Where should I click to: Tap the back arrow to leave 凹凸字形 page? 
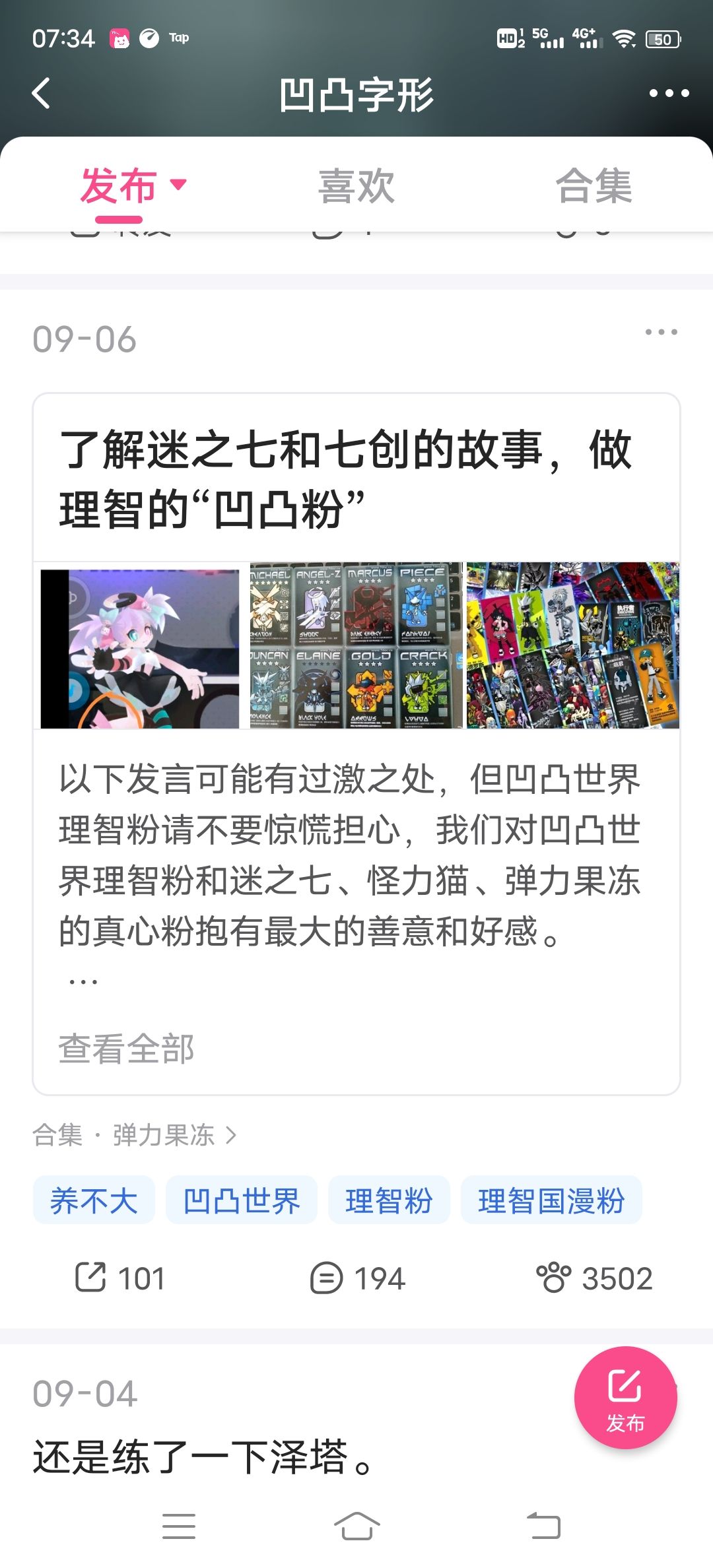41,92
